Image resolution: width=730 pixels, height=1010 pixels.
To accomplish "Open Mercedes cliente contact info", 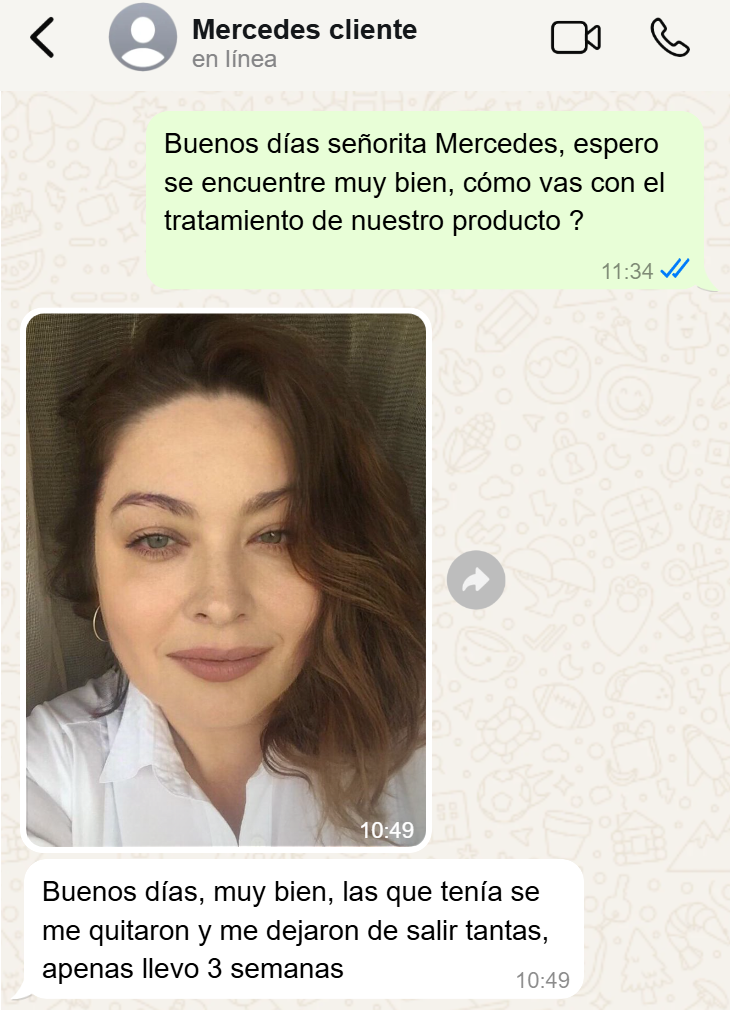I will (x=304, y=42).
